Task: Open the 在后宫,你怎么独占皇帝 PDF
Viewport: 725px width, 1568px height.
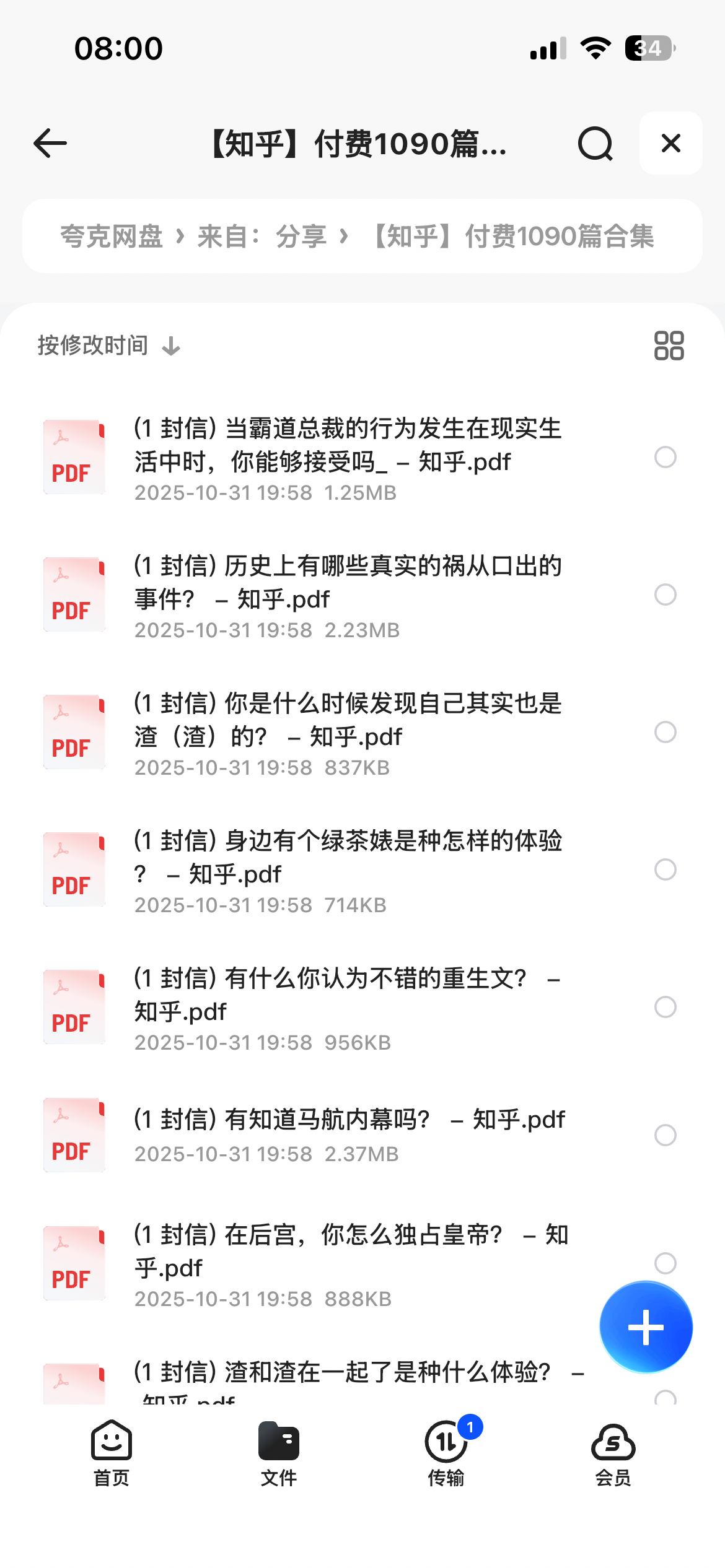Action: [347, 1252]
